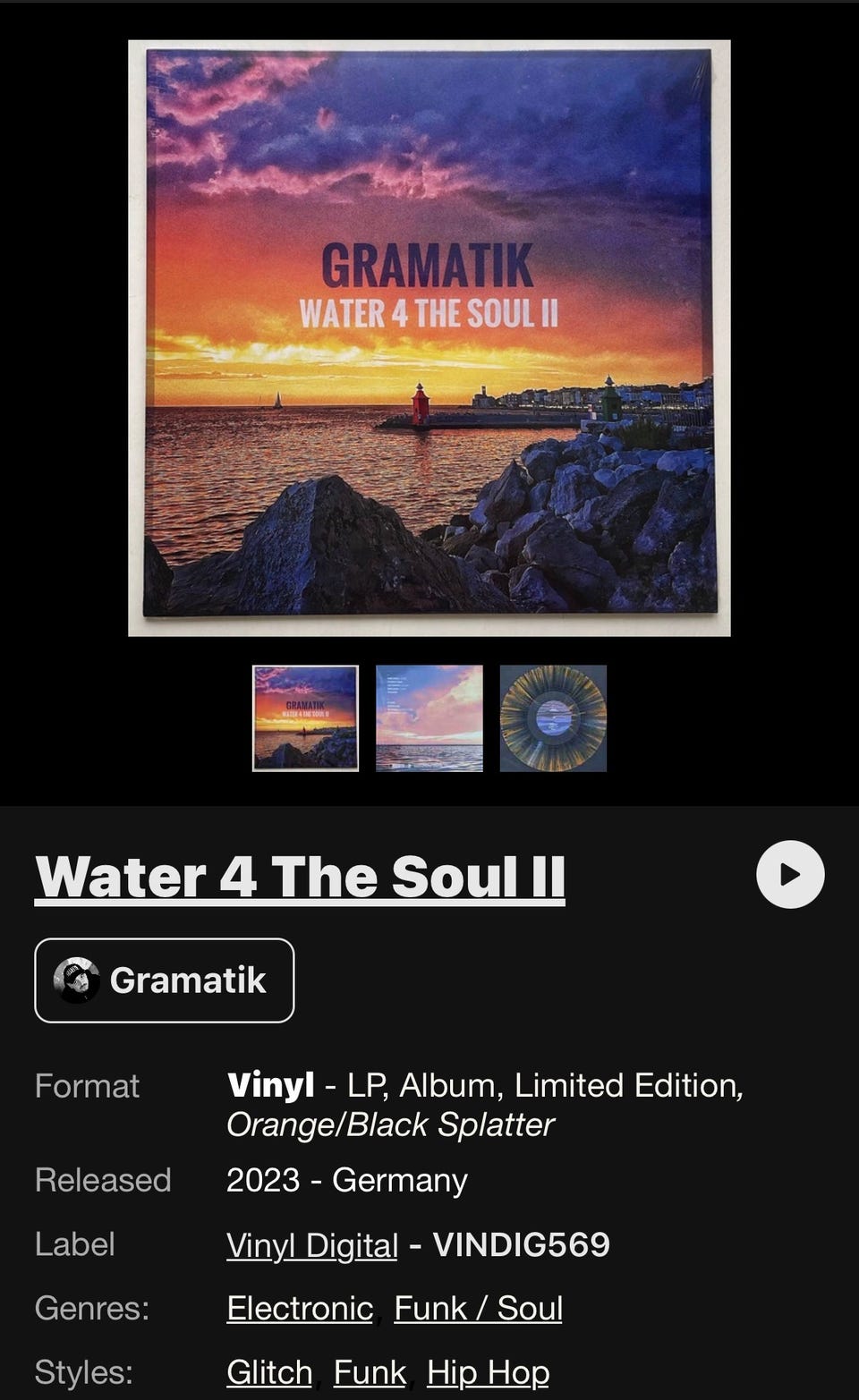Select the front cover thumbnail

coord(305,717)
